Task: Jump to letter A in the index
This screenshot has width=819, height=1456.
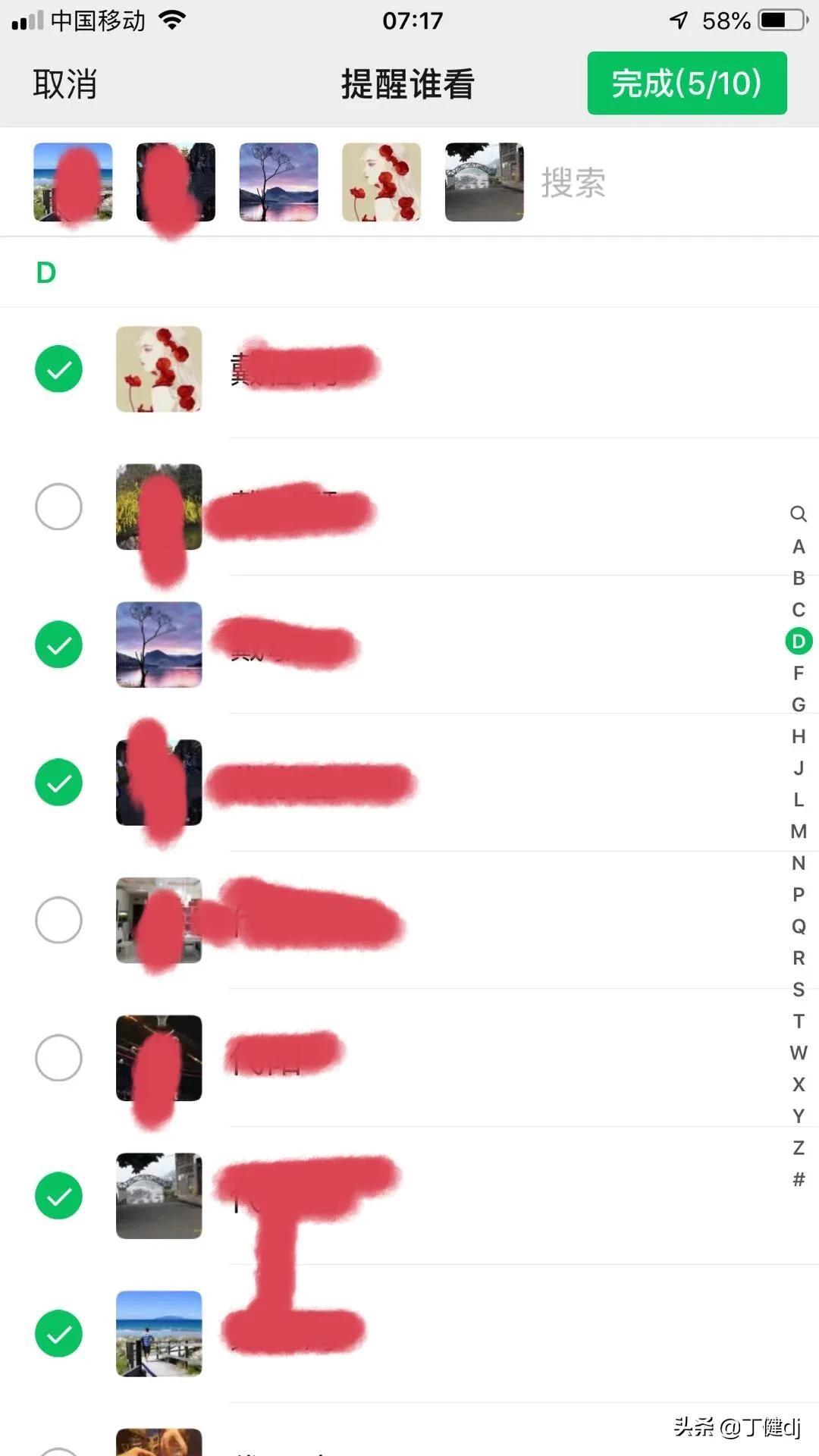Action: tap(799, 547)
